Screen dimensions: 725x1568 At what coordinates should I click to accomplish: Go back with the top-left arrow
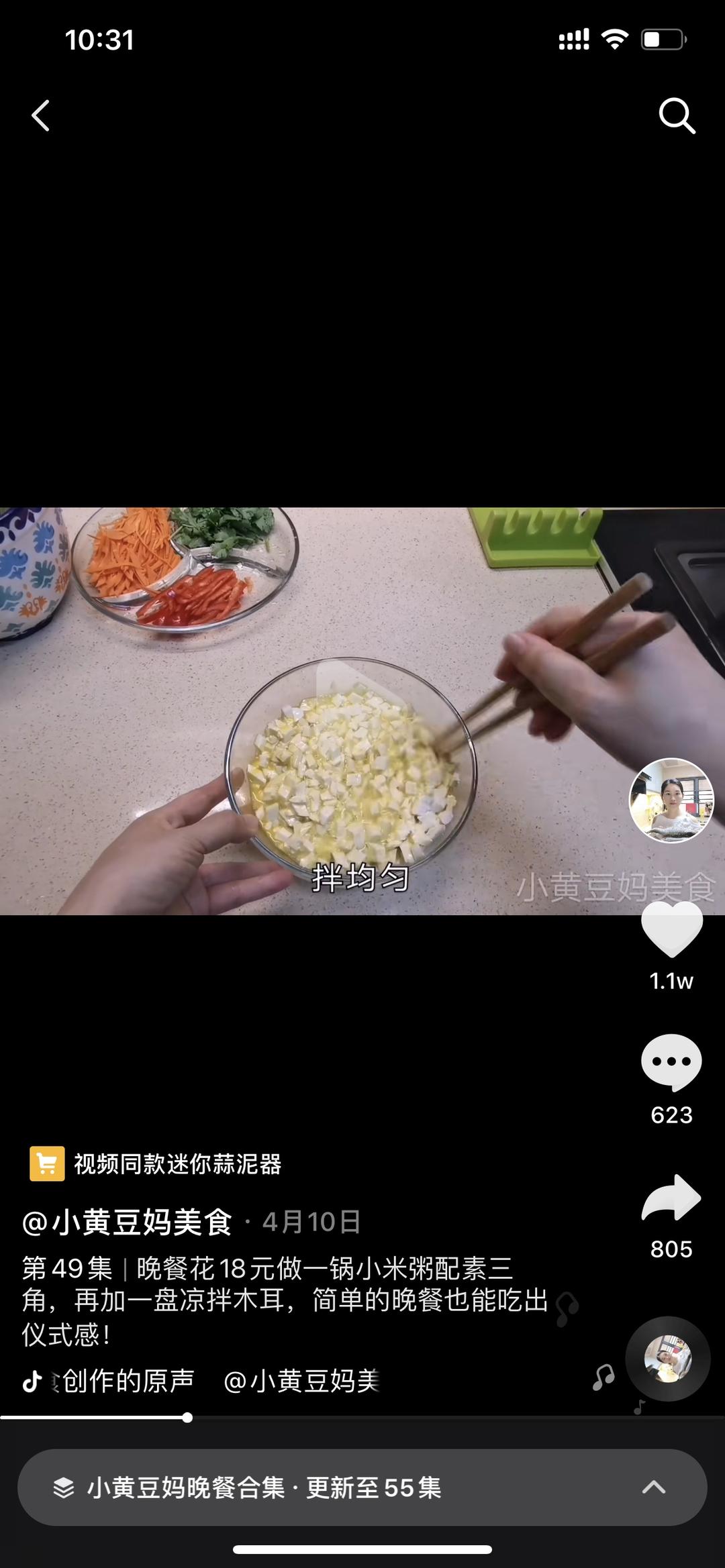pos(41,115)
